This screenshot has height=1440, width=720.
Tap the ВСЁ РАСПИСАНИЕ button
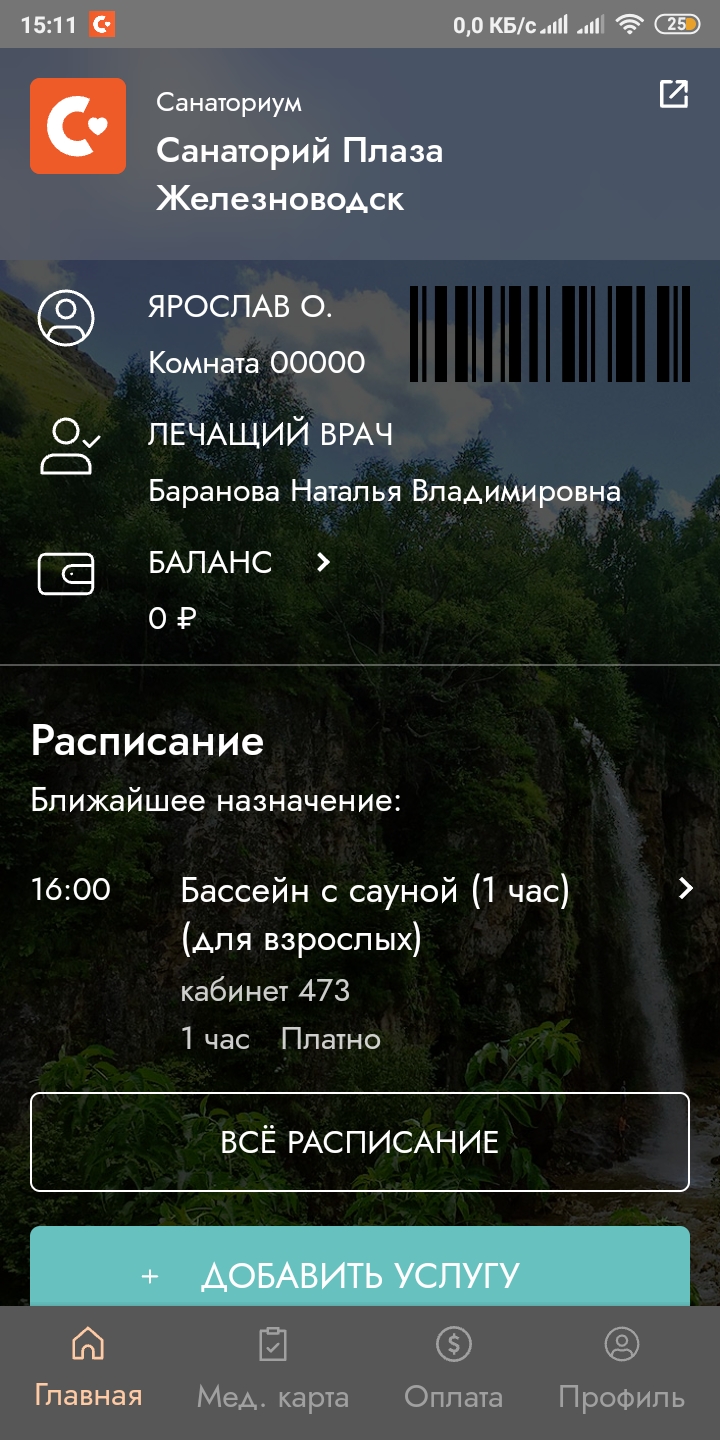[x=360, y=1142]
